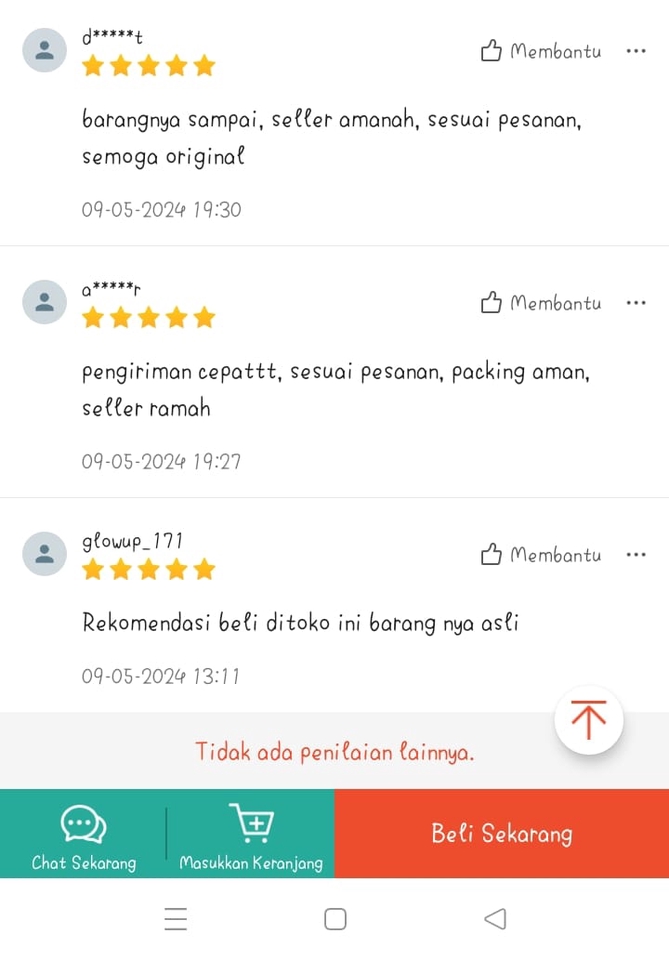Viewport: 669px width, 960px height.
Task: Go back using system back button
Action: (495, 918)
